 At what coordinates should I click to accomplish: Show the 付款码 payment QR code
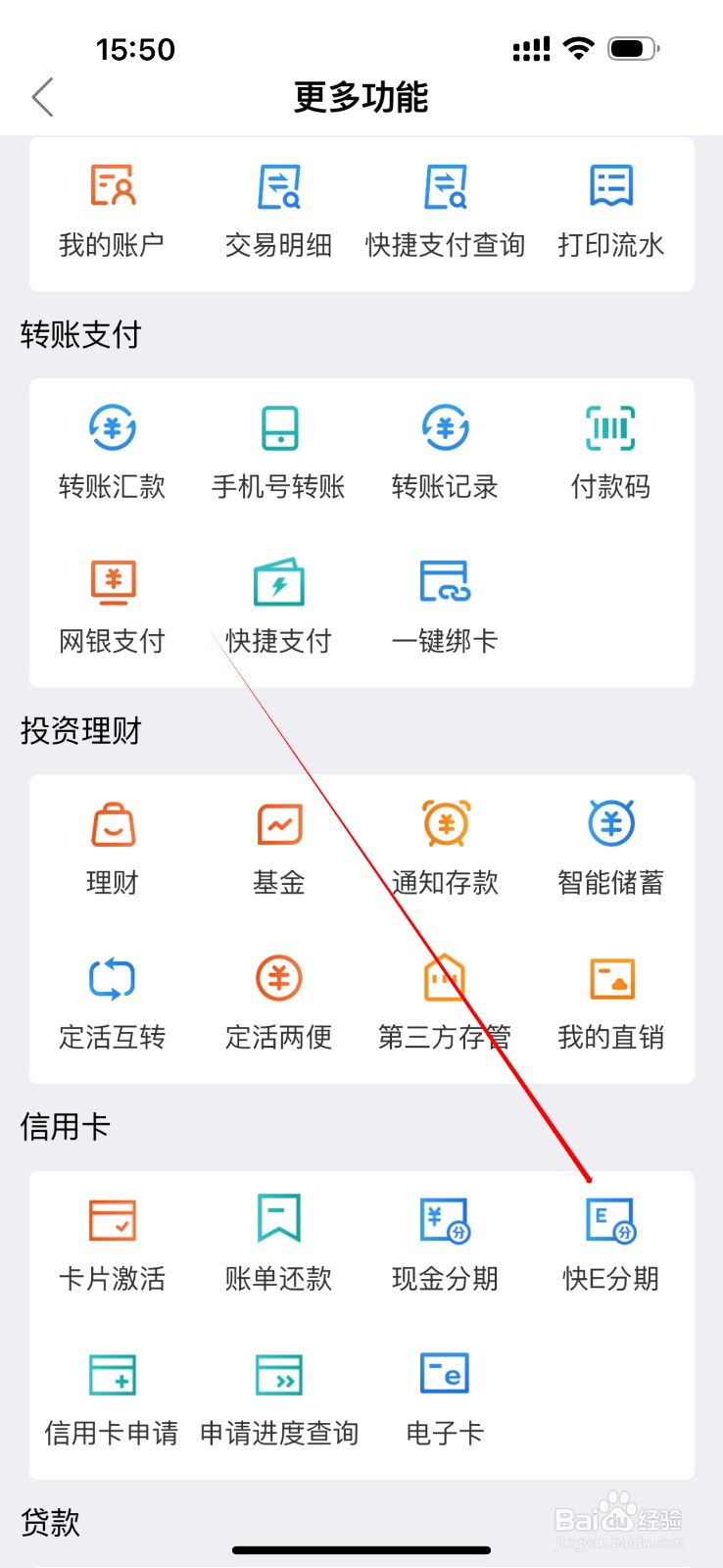610,451
